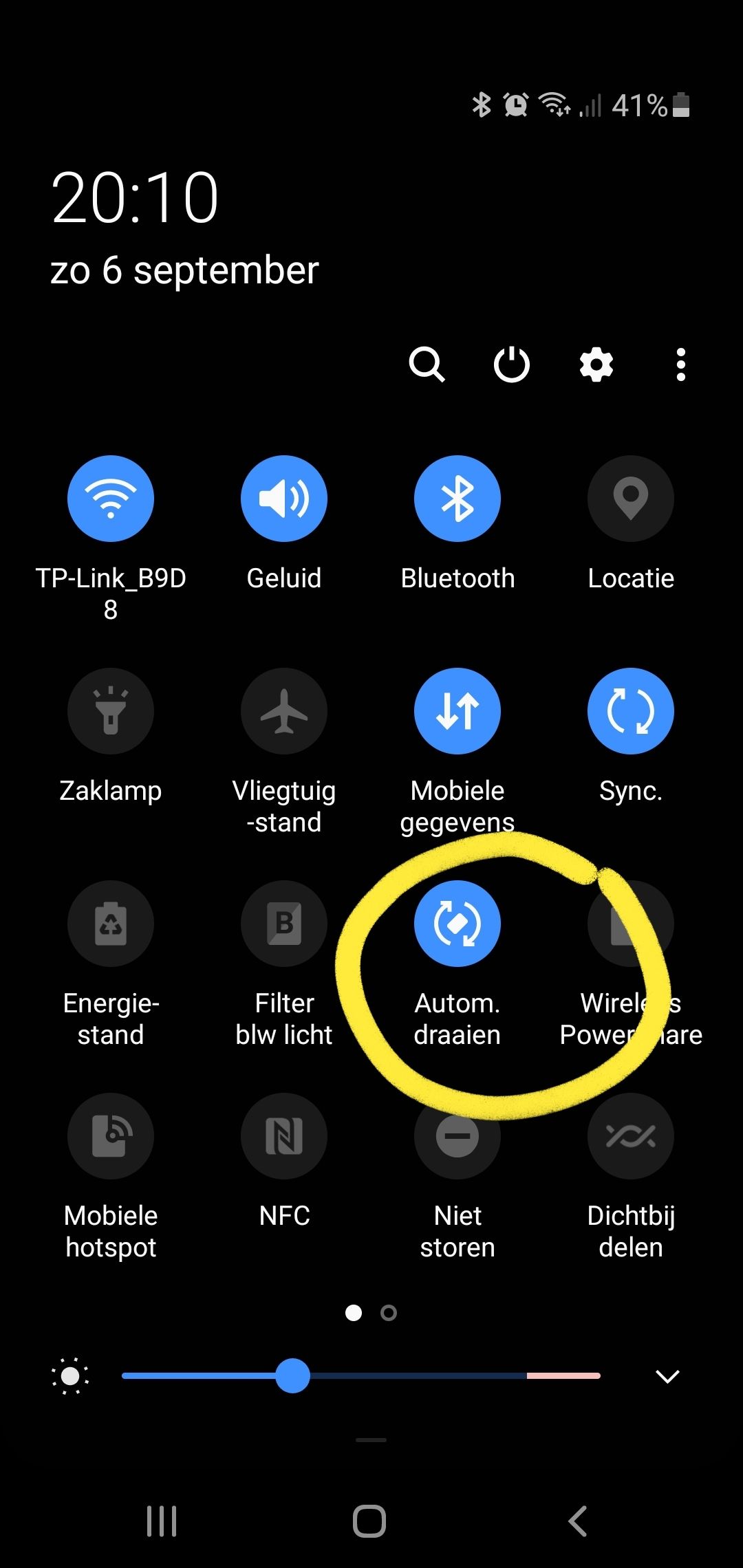Open the settings gear
The height and width of the screenshot is (1568, 743).
pyautogui.click(x=595, y=364)
